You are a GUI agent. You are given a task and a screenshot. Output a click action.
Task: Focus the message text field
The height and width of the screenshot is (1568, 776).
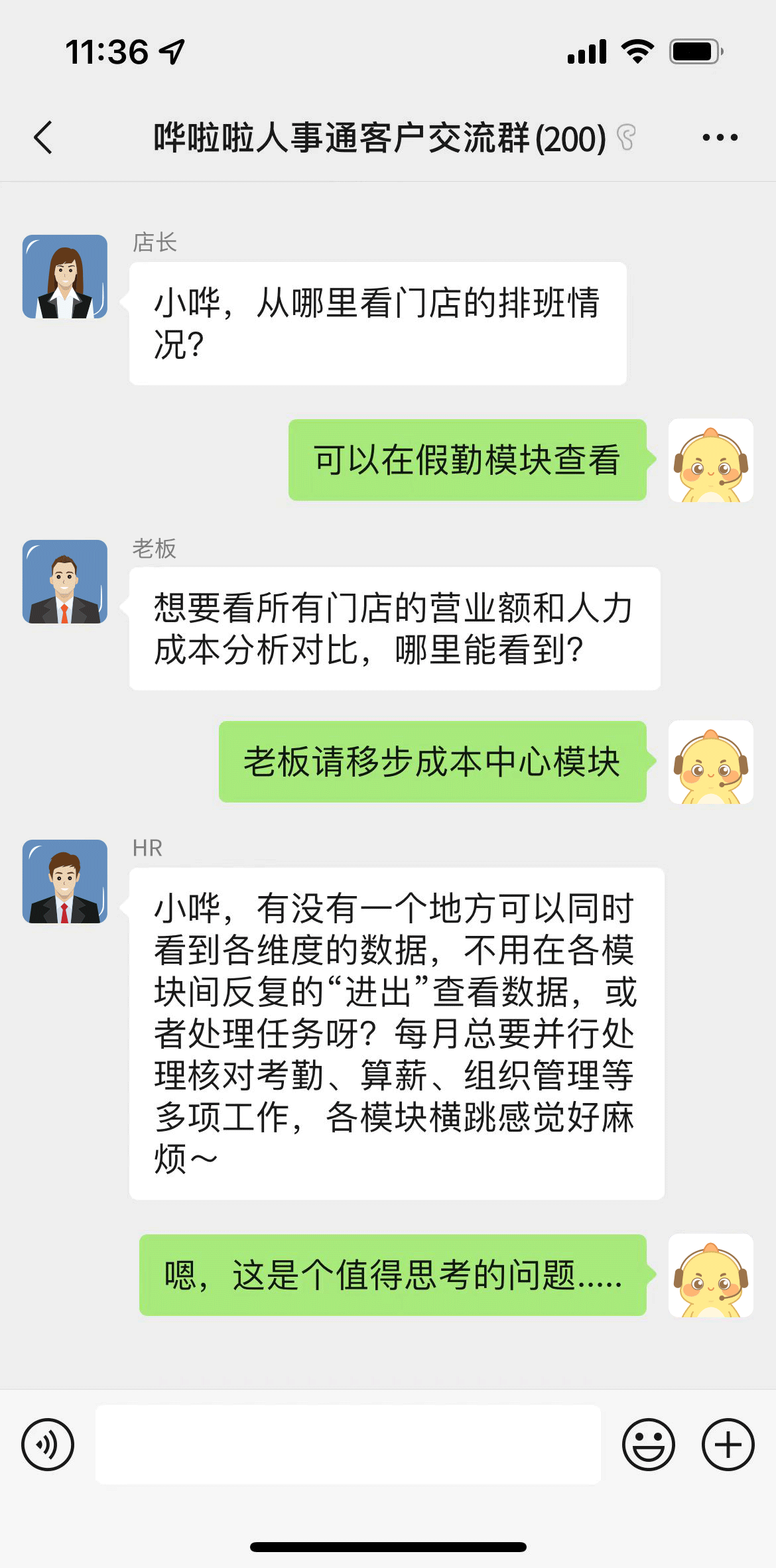[348, 1445]
